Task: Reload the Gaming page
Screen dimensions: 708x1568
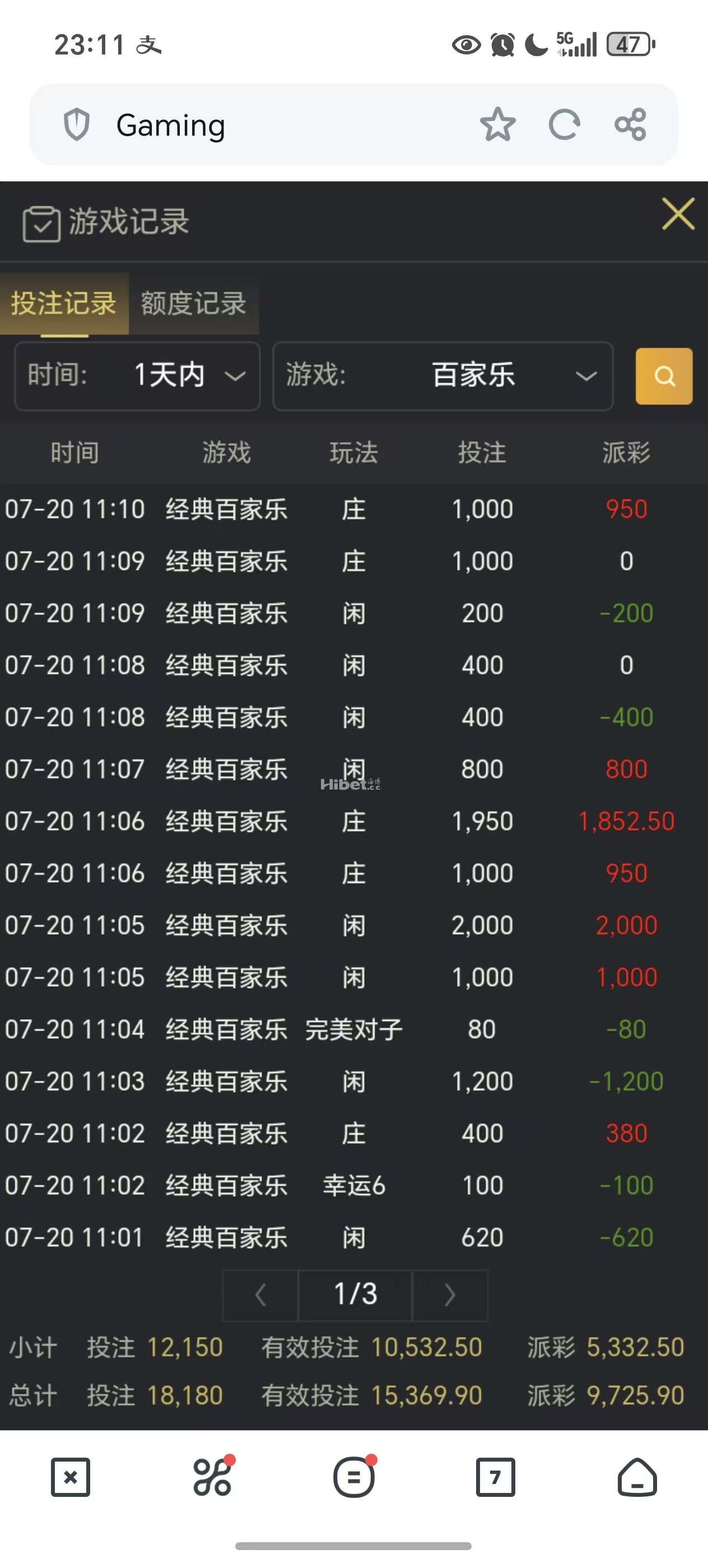Action: tap(563, 125)
